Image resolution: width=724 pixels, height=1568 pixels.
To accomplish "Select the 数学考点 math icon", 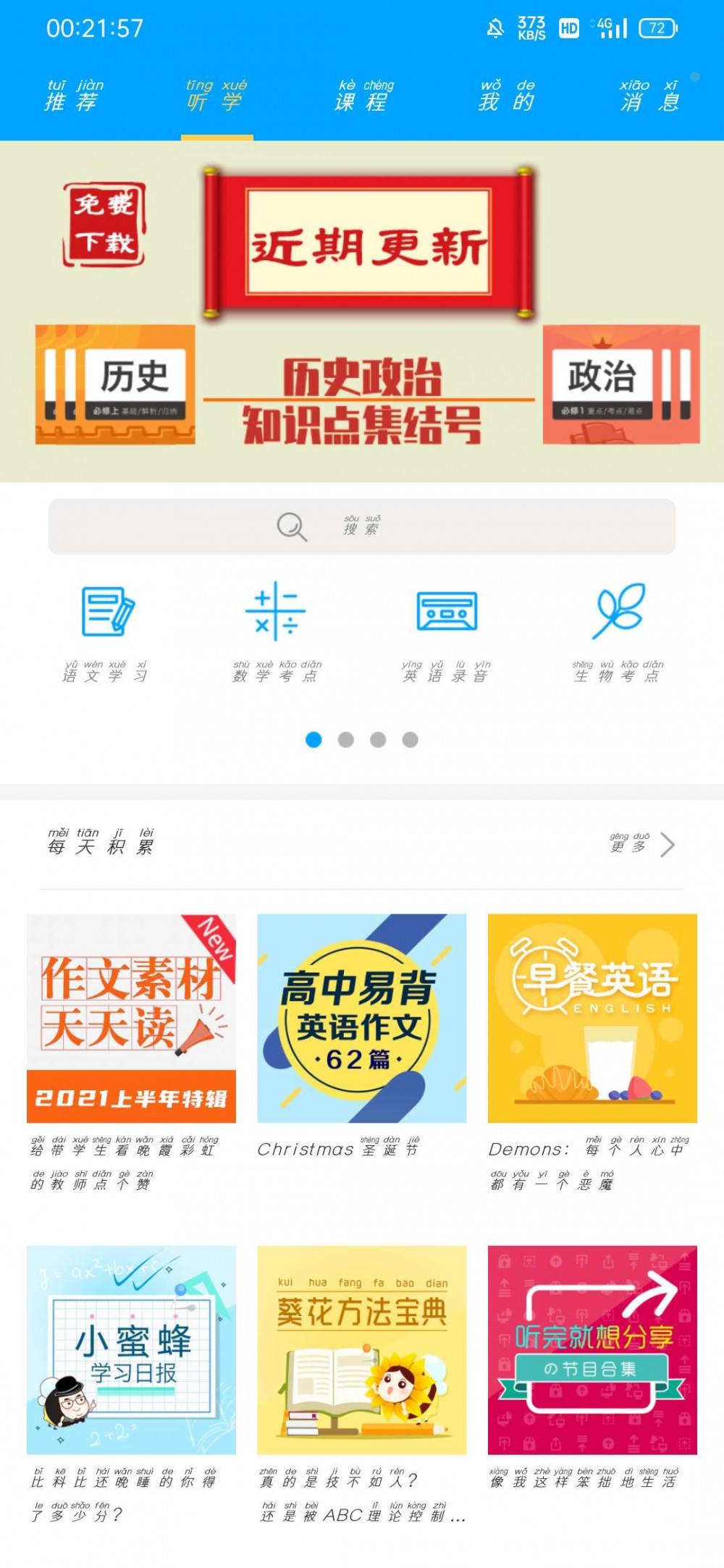I will (x=277, y=612).
